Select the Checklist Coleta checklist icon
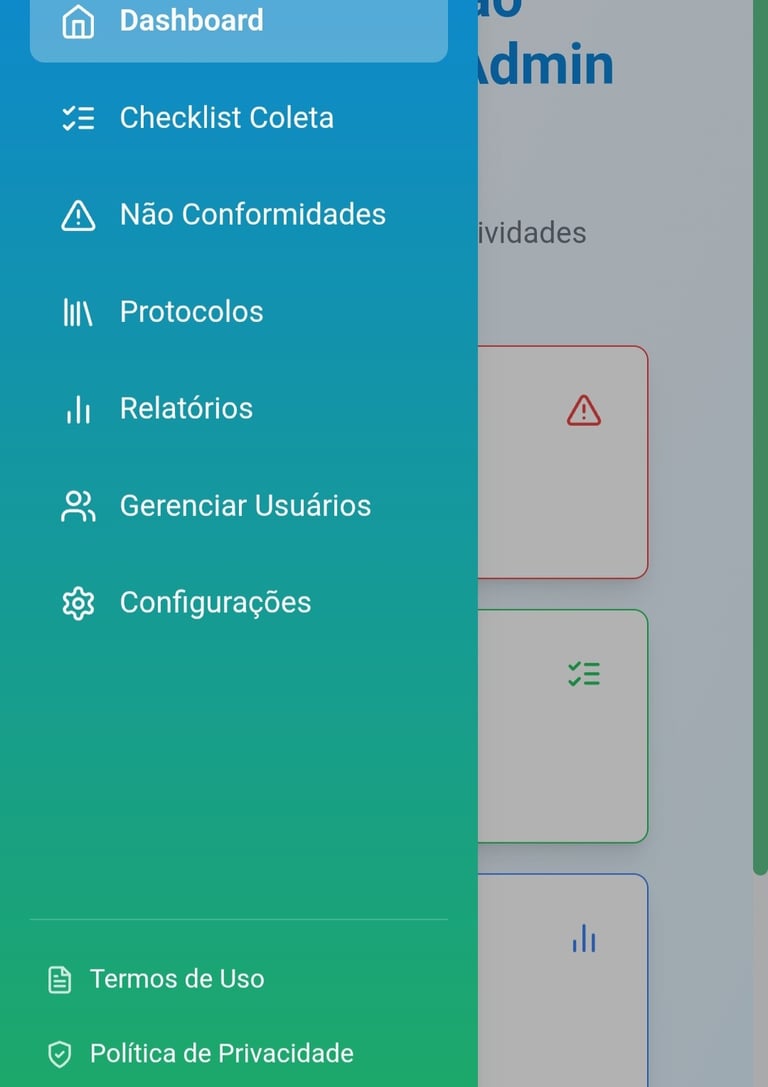The width and height of the screenshot is (768, 1087). [x=78, y=118]
